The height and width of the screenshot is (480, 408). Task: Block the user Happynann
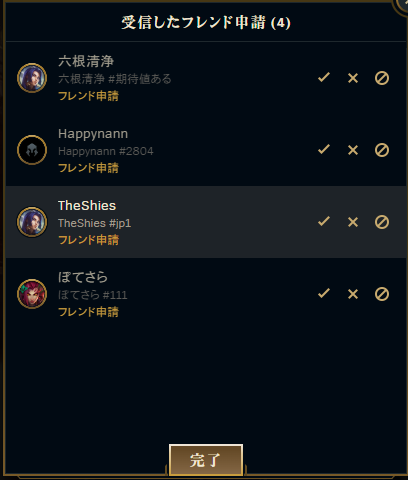point(382,150)
